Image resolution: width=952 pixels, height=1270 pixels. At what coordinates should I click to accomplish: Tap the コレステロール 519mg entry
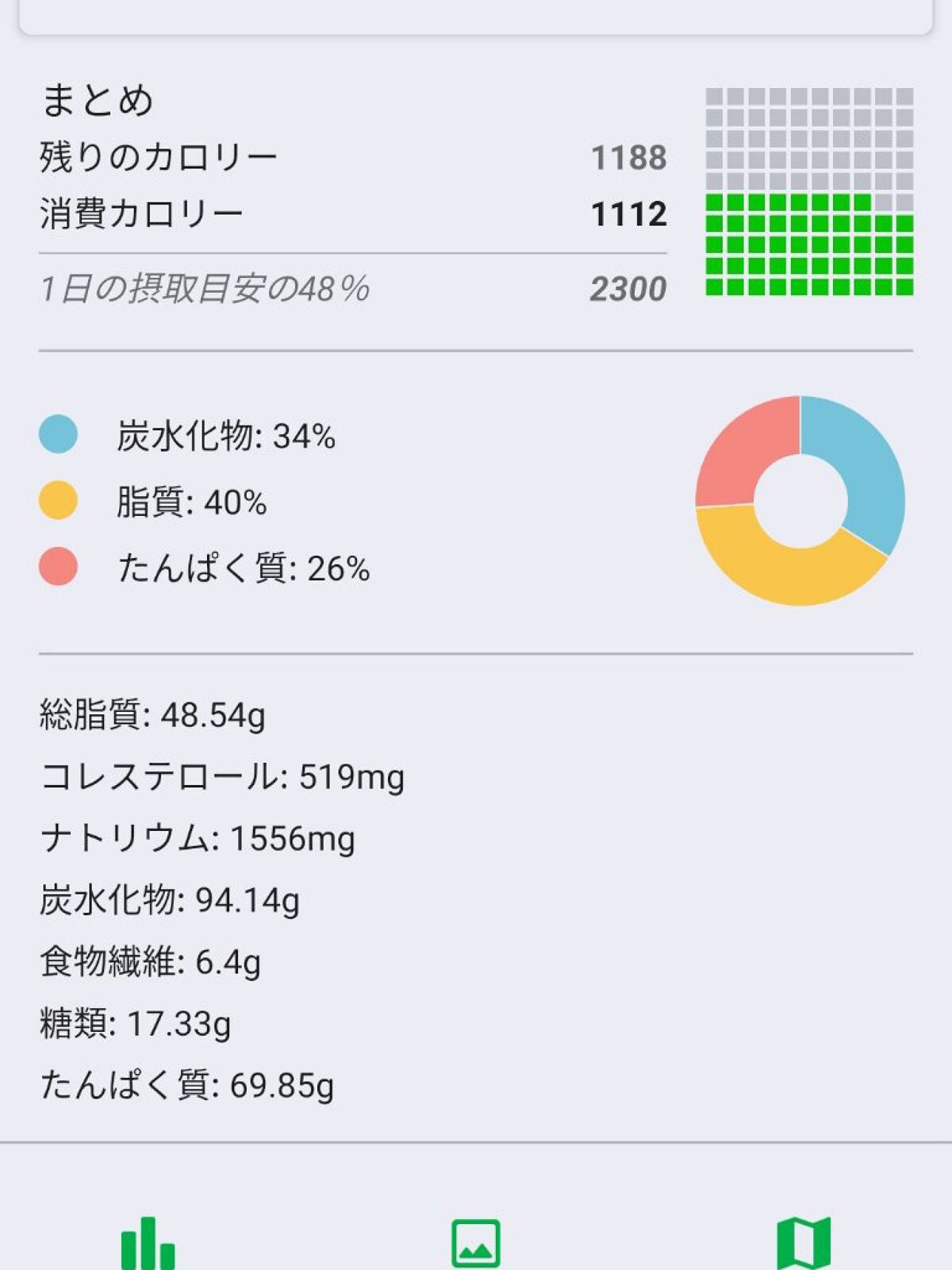tap(222, 779)
